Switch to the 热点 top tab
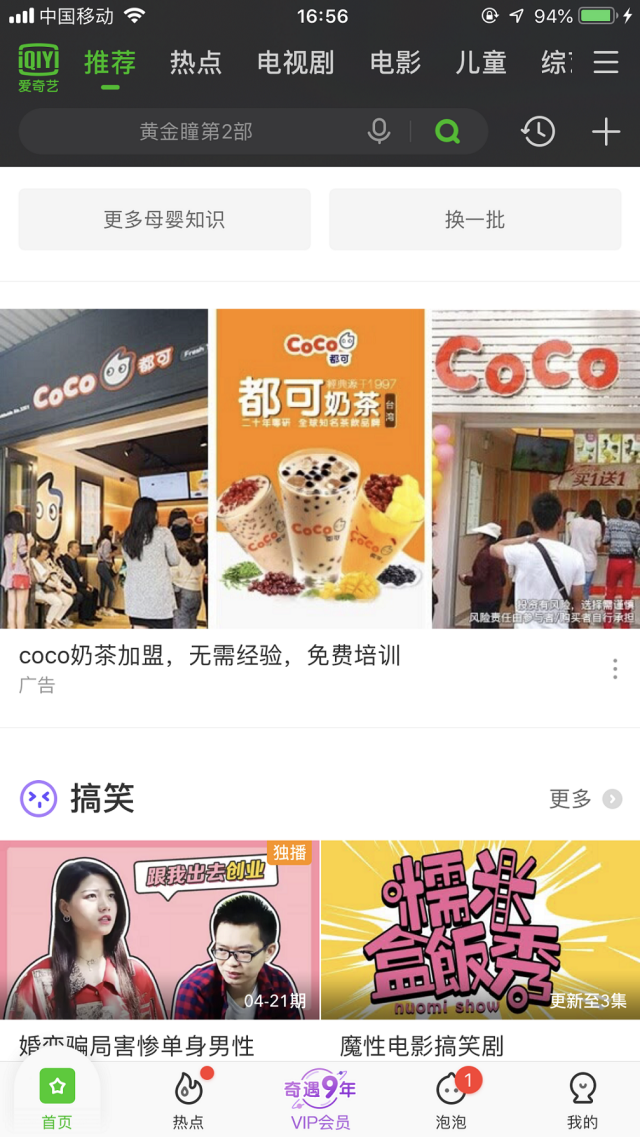 coord(195,63)
